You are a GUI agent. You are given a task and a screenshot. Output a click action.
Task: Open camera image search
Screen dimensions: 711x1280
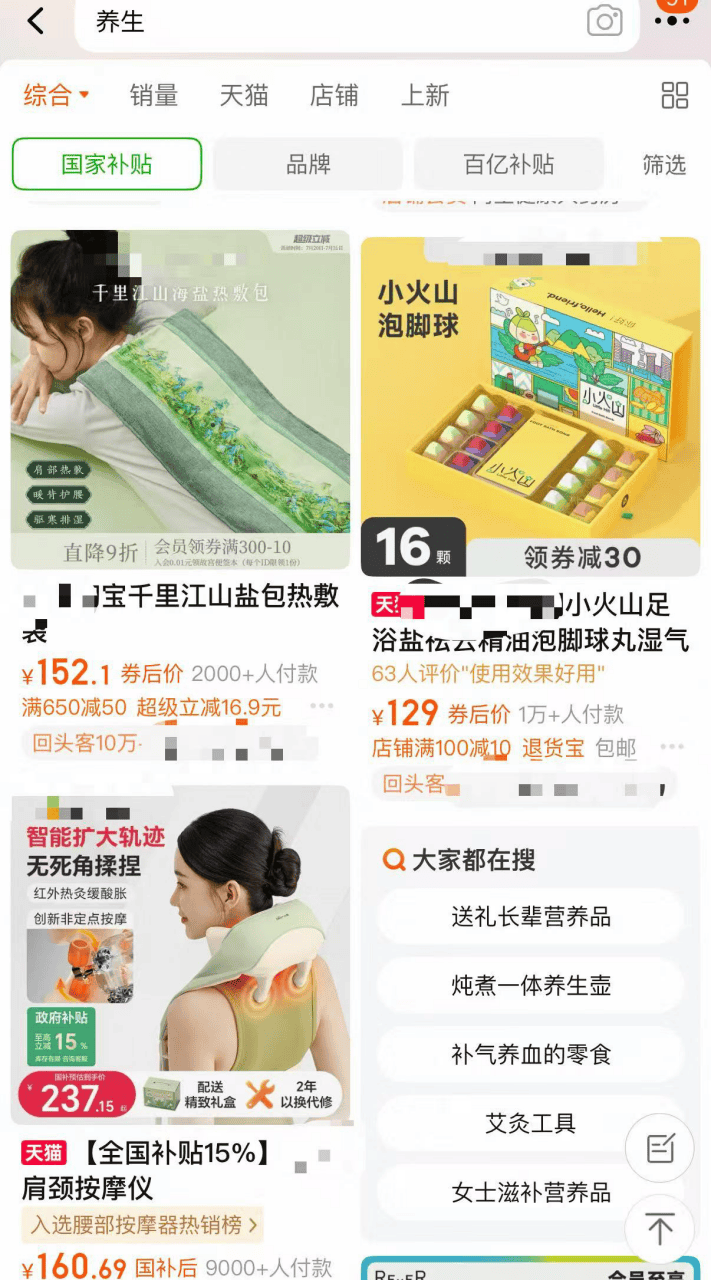604,21
